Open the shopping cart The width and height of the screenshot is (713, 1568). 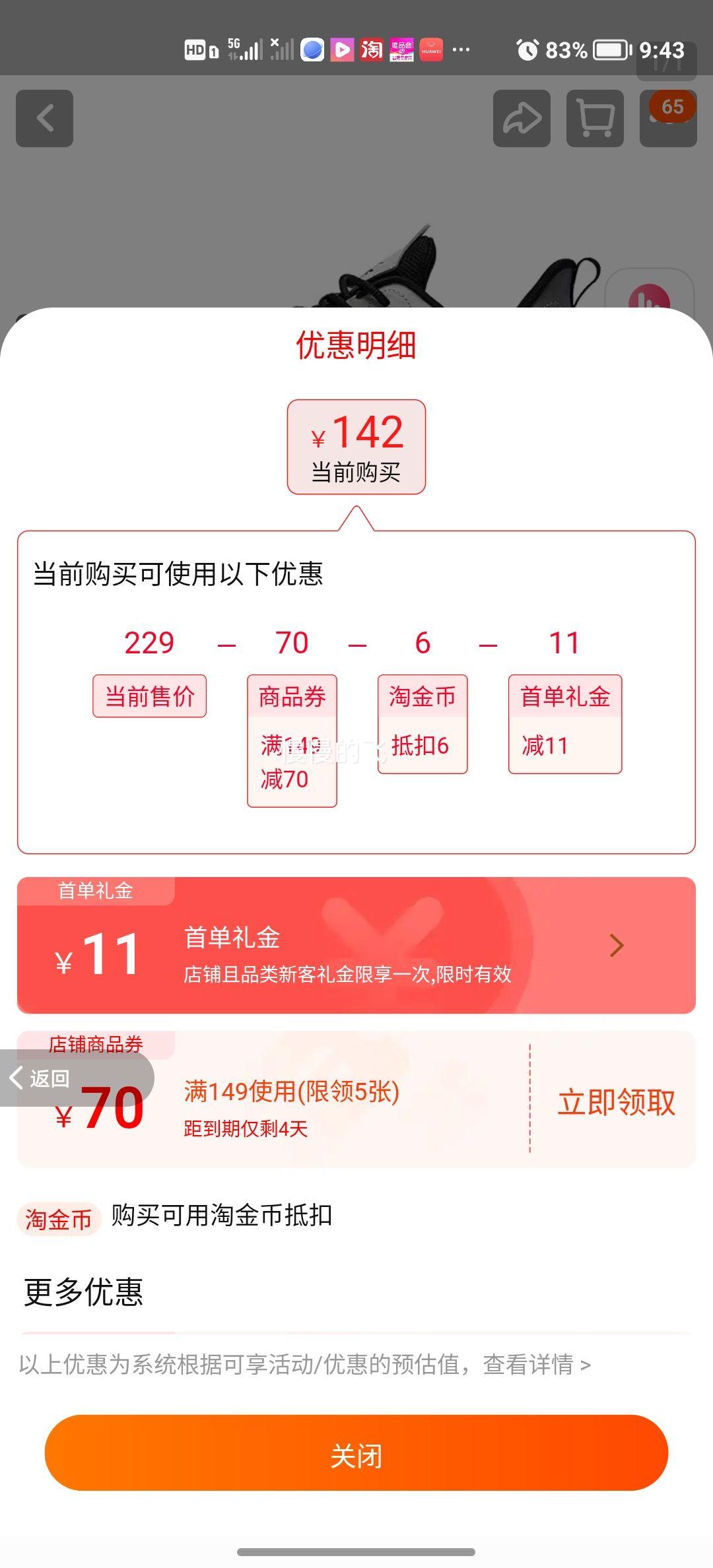point(595,119)
